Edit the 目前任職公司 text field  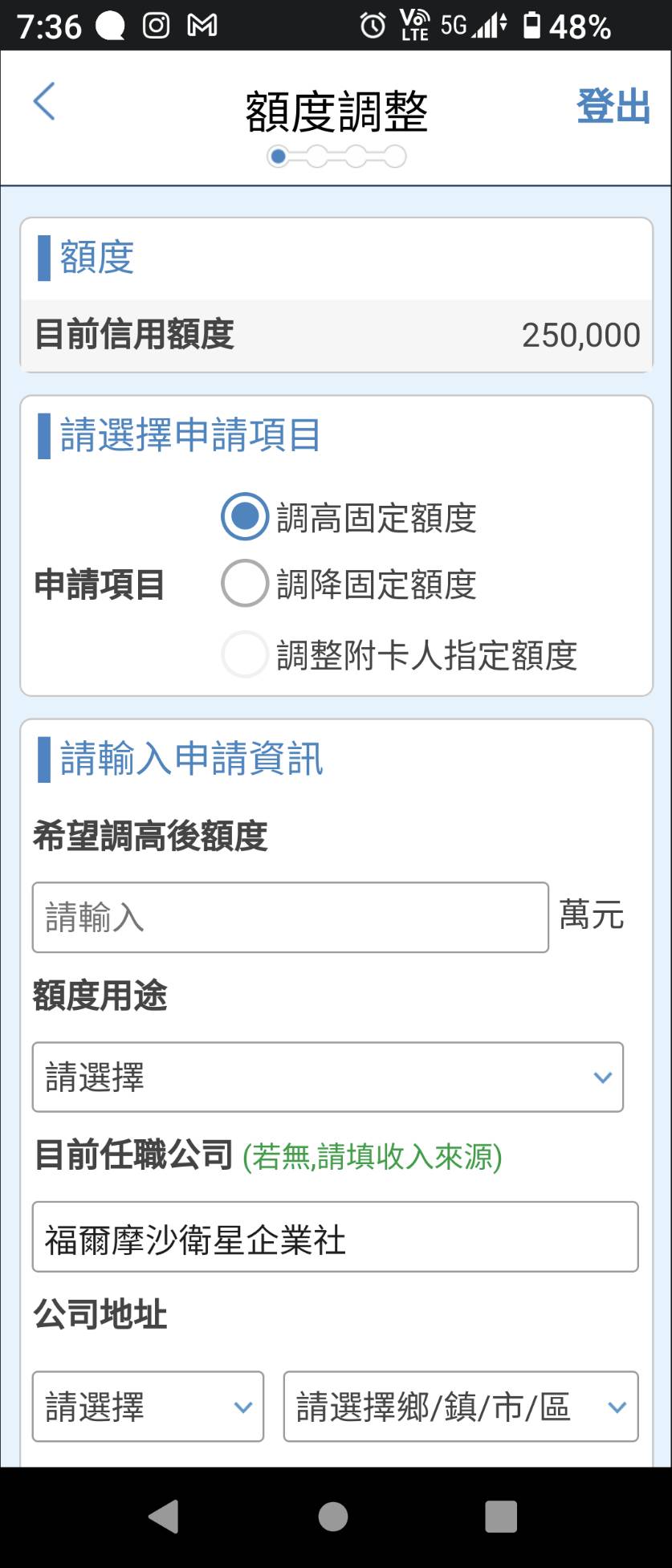pyautogui.click(x=335, y=1236)
